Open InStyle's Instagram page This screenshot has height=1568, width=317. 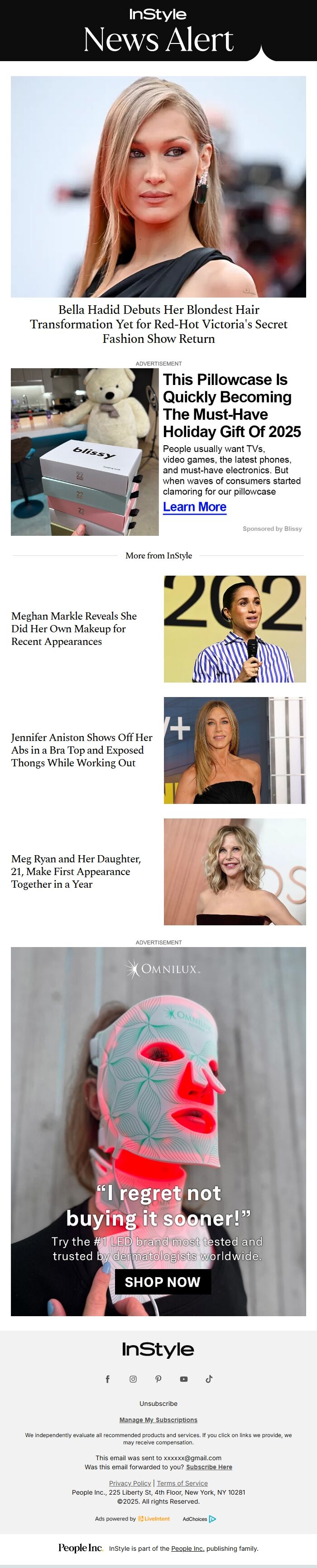coord(133,1379)
